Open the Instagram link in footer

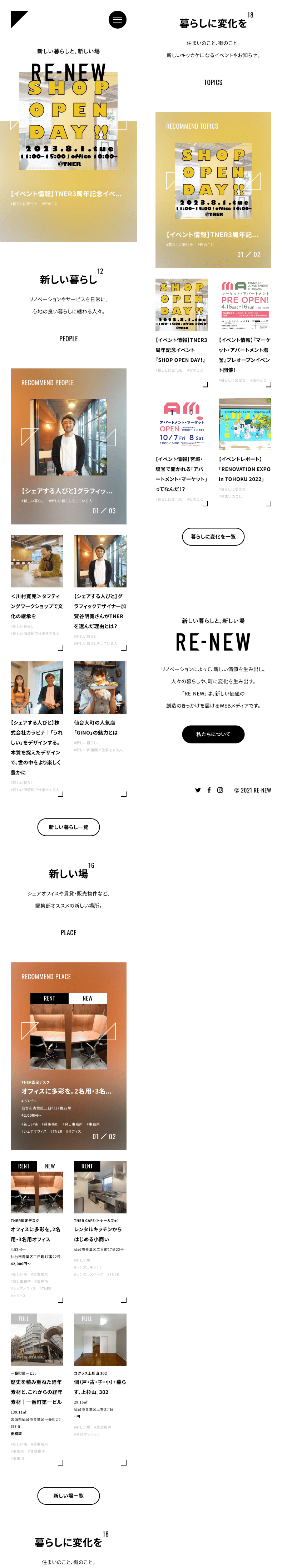click(220, 790)
